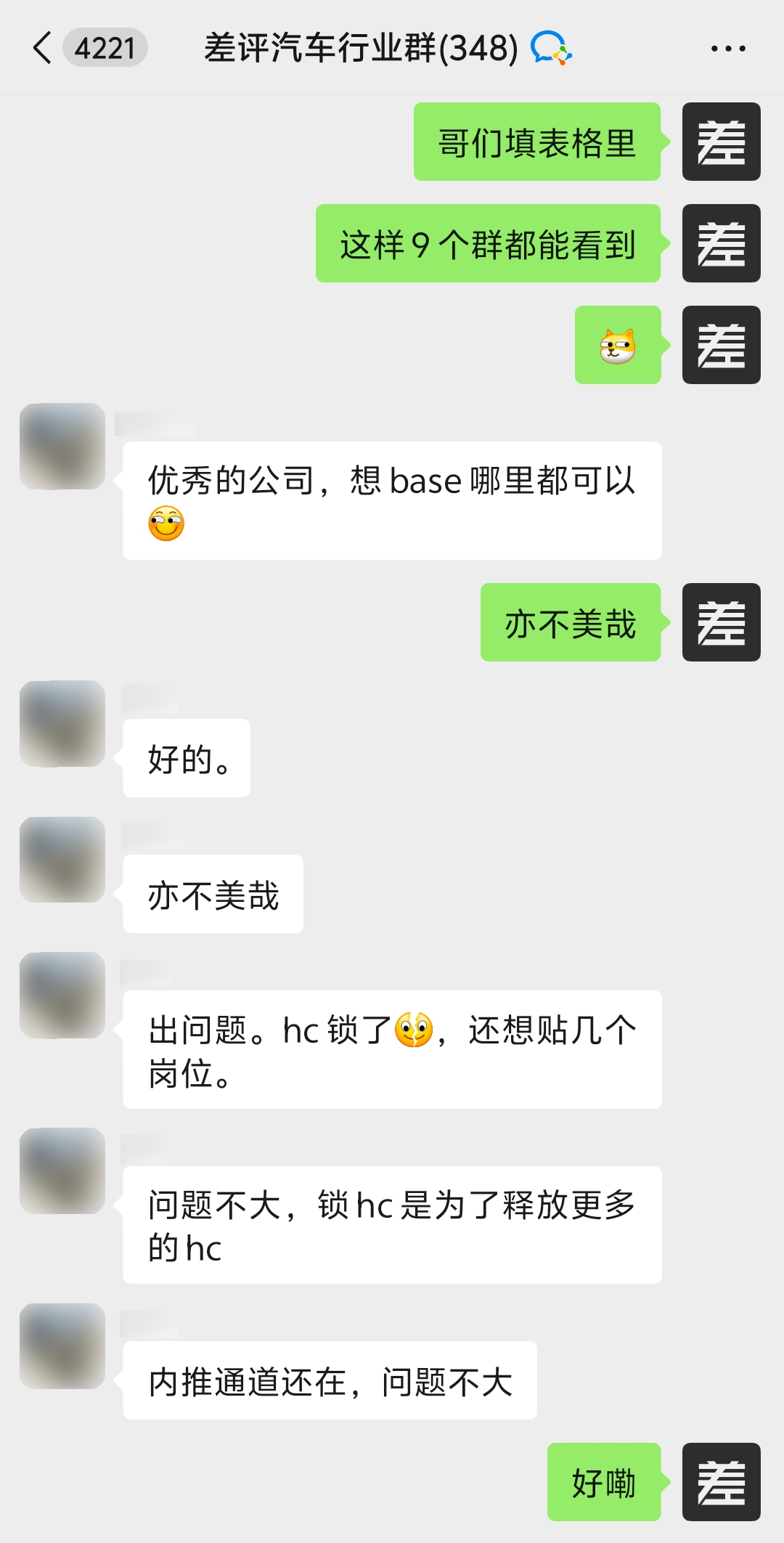
Task: Open avatar beside the 好嘞 message
Action: (721, 1481)
